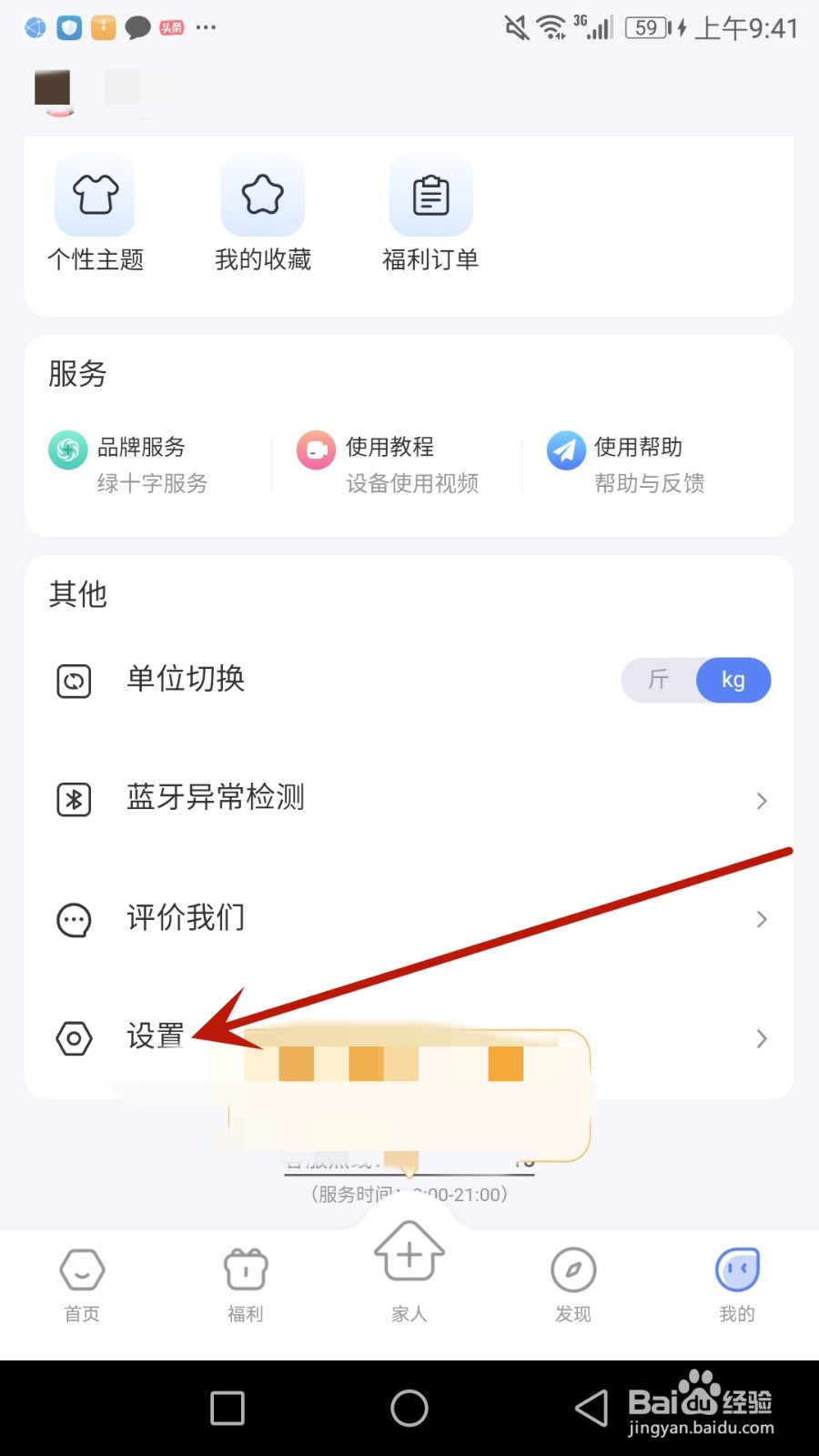Open 家人 family tab with plus icon
This screenshot has height=1456, width=819.
coord(409,1274)
